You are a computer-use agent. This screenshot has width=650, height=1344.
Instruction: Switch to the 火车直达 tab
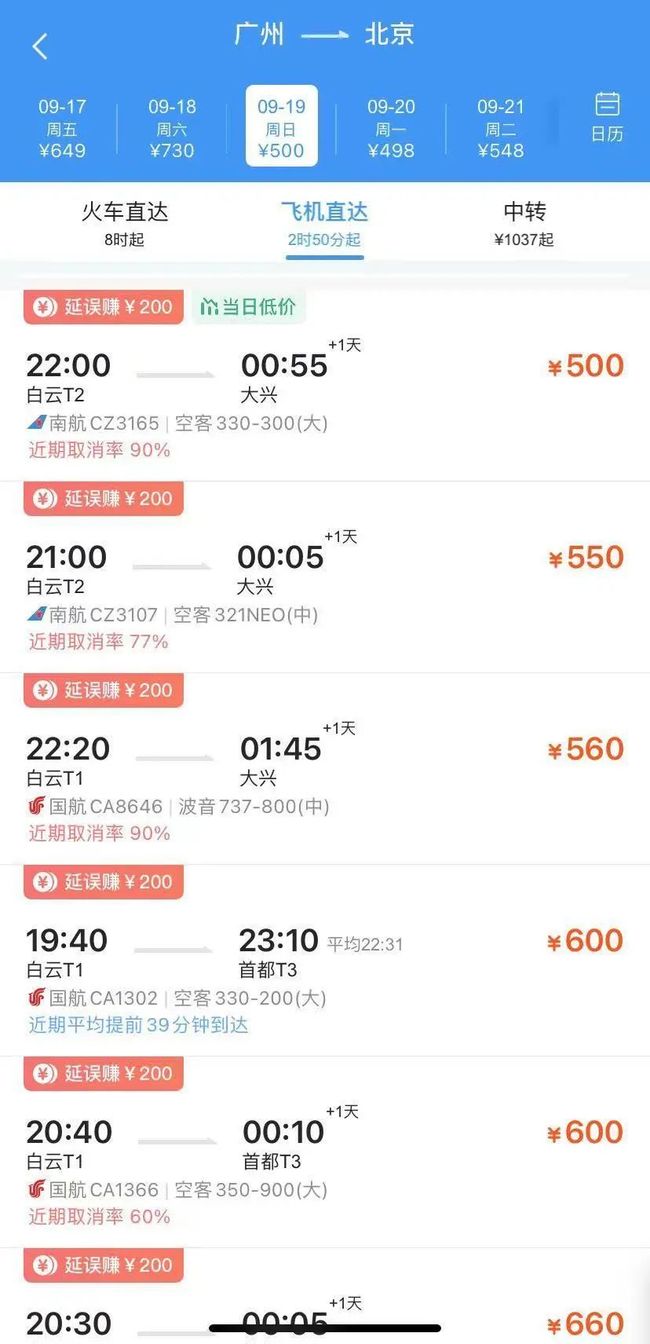click(124, 223)
